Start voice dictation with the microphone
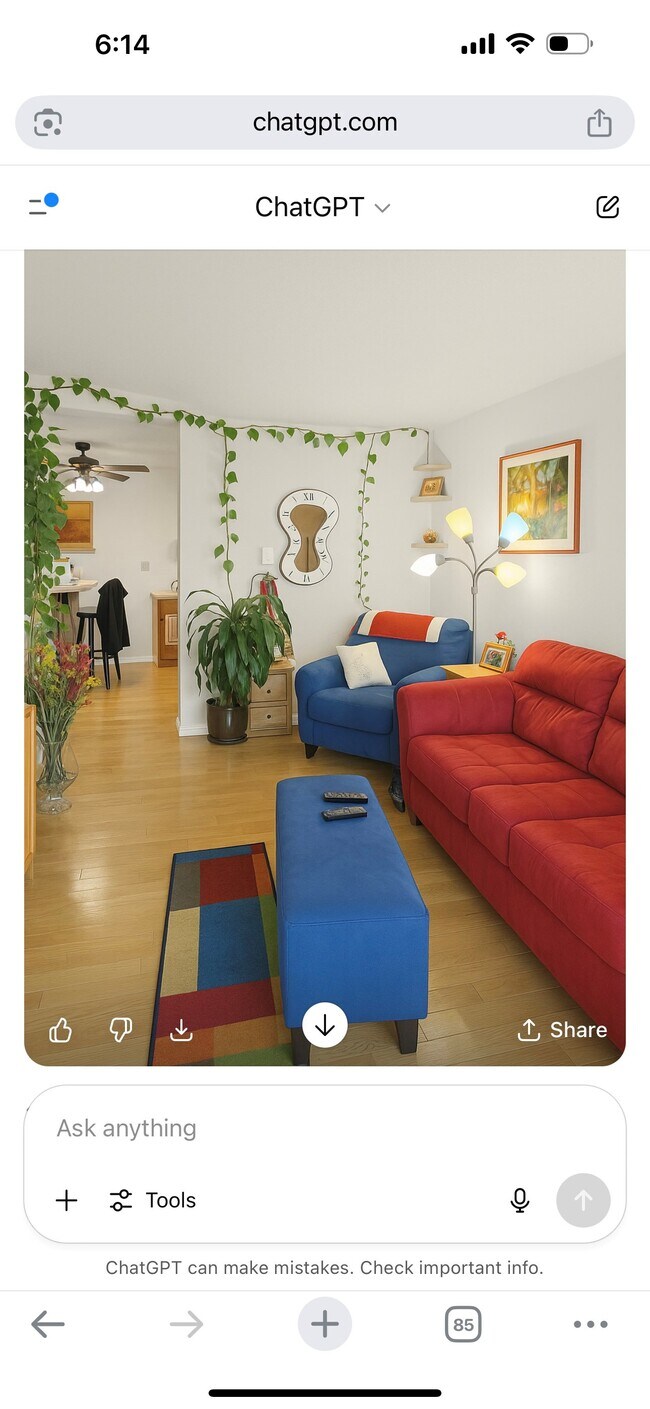 (x=519, y=1200)
